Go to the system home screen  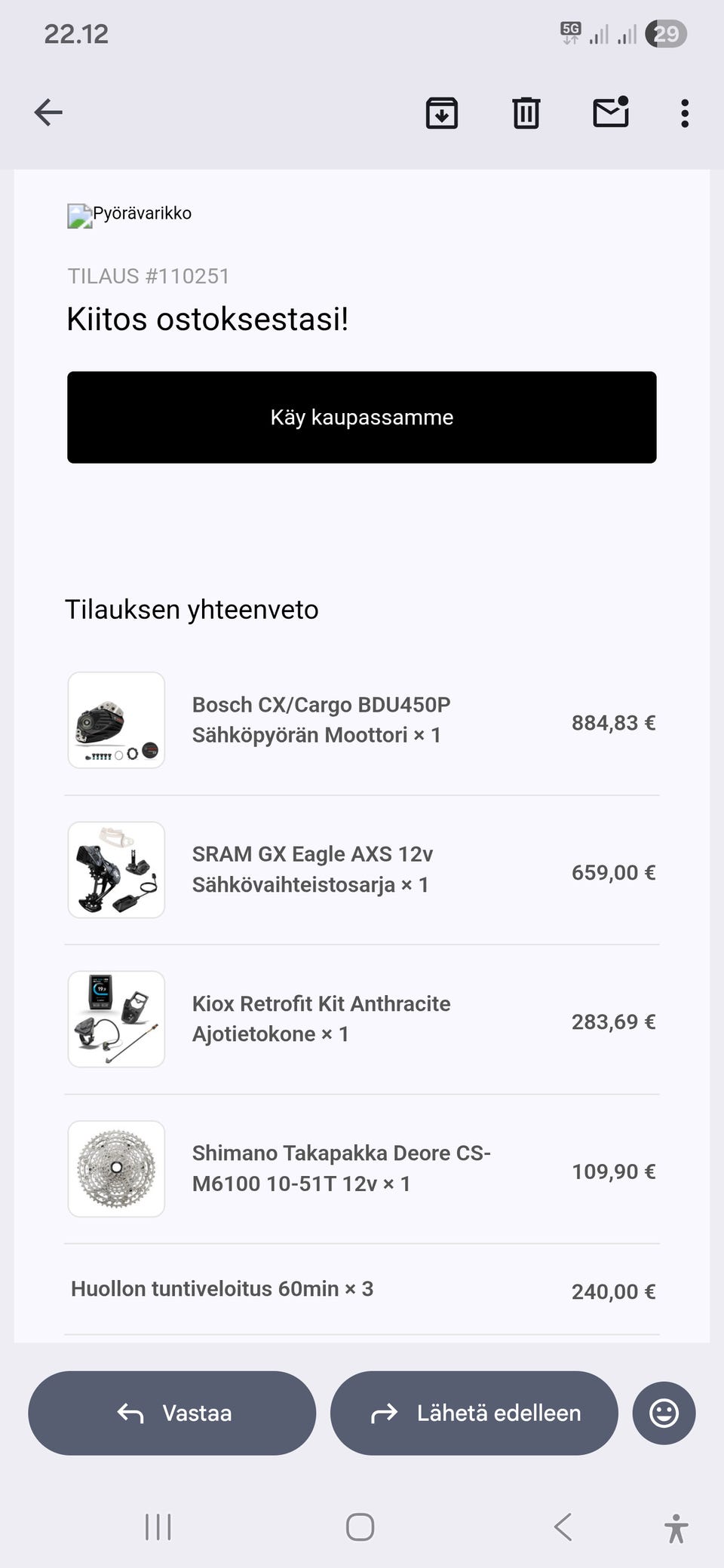360,1527
